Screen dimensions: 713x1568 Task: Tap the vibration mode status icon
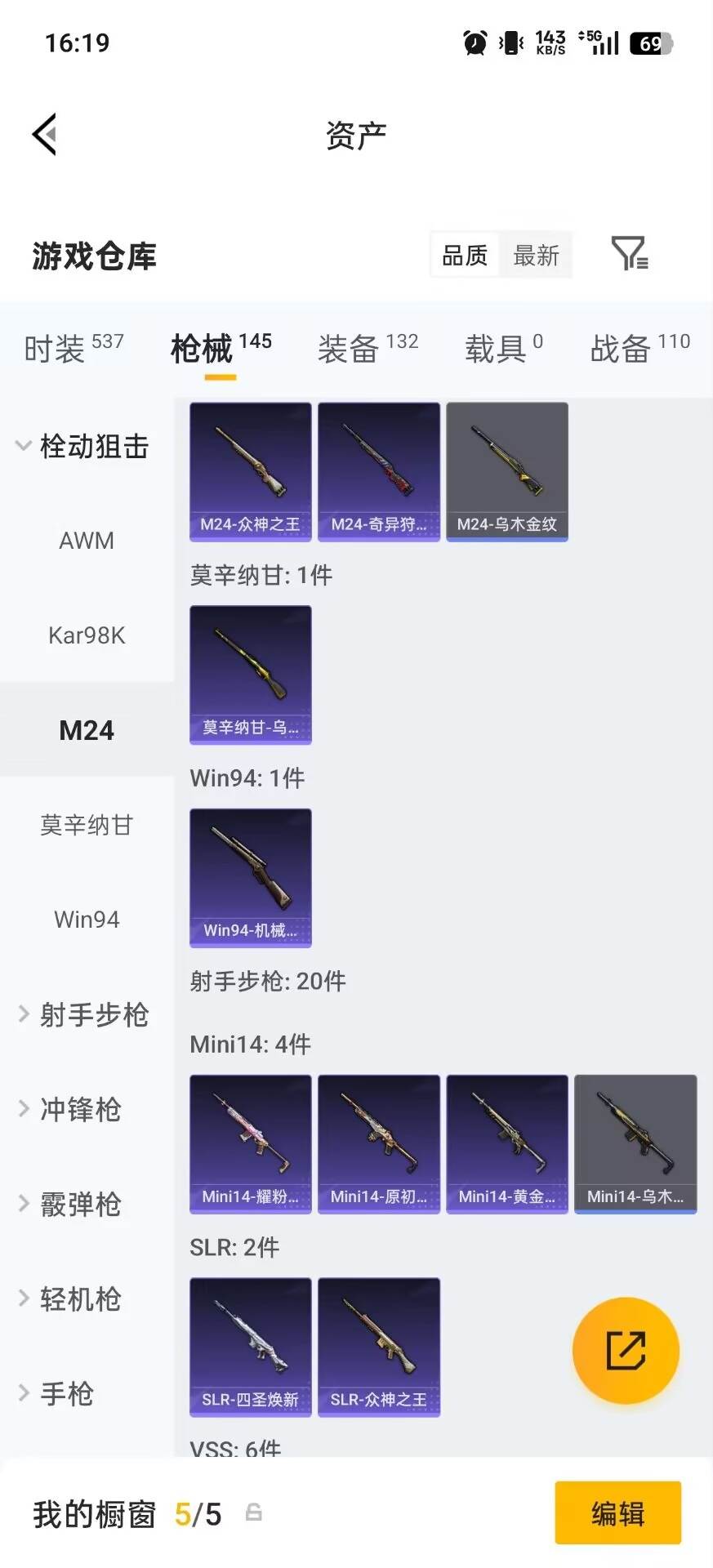pos(509,42)
